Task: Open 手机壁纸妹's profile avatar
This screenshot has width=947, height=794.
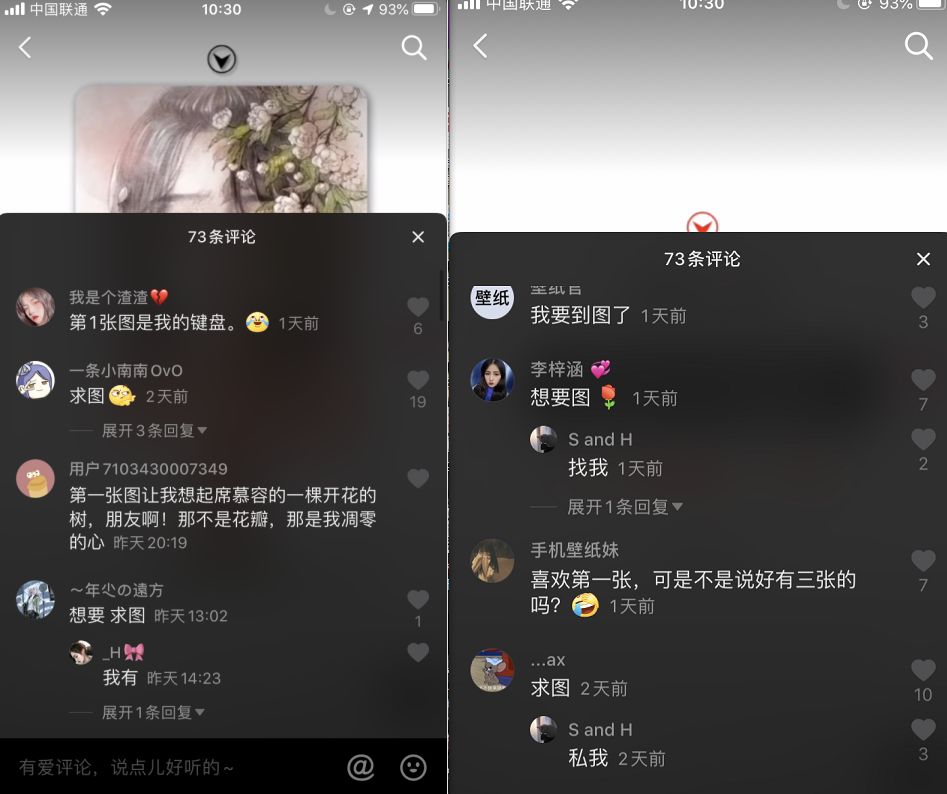Action: pos(492,561)
